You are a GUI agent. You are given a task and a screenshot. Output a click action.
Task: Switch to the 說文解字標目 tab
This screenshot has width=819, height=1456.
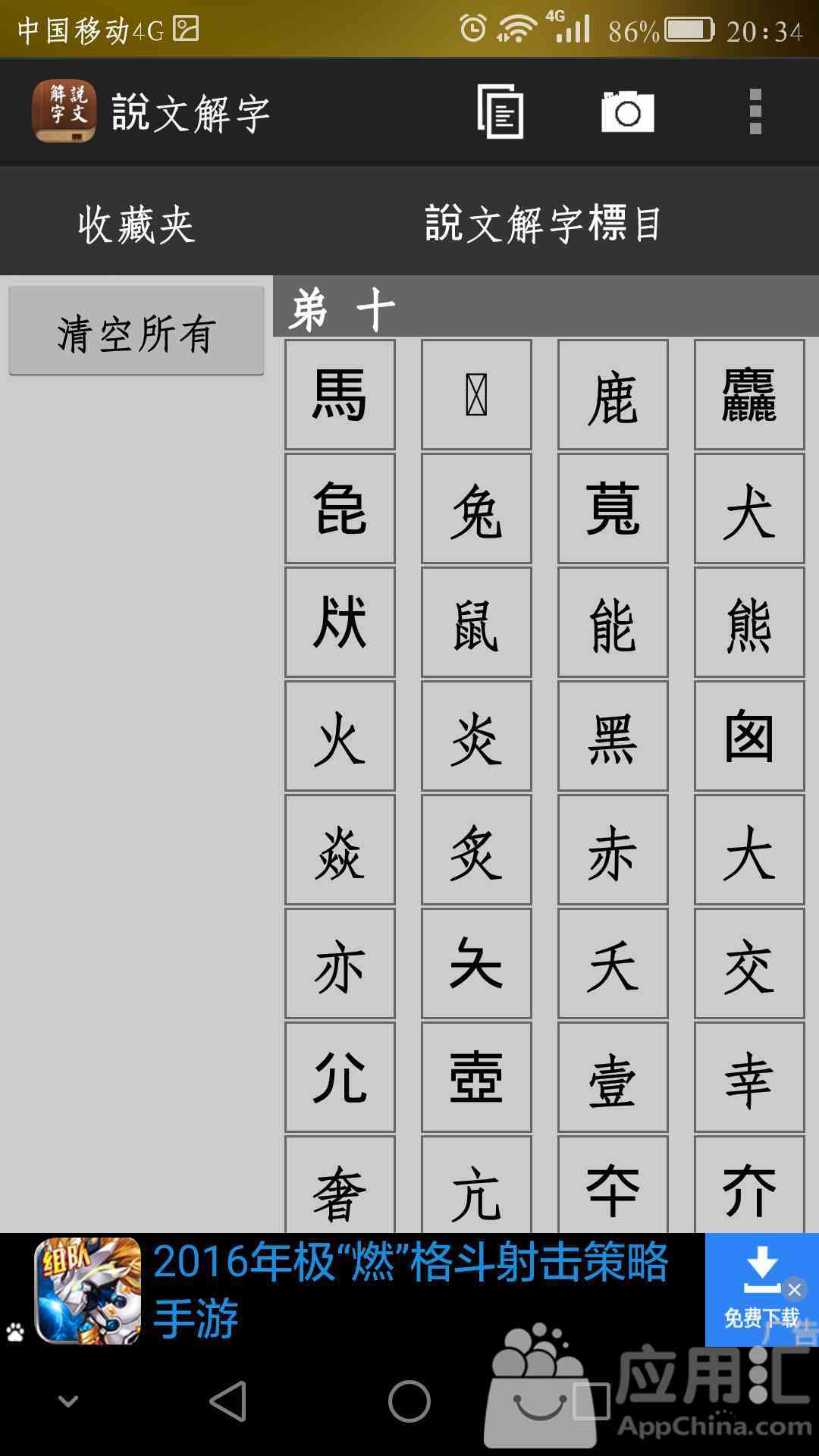544,224
